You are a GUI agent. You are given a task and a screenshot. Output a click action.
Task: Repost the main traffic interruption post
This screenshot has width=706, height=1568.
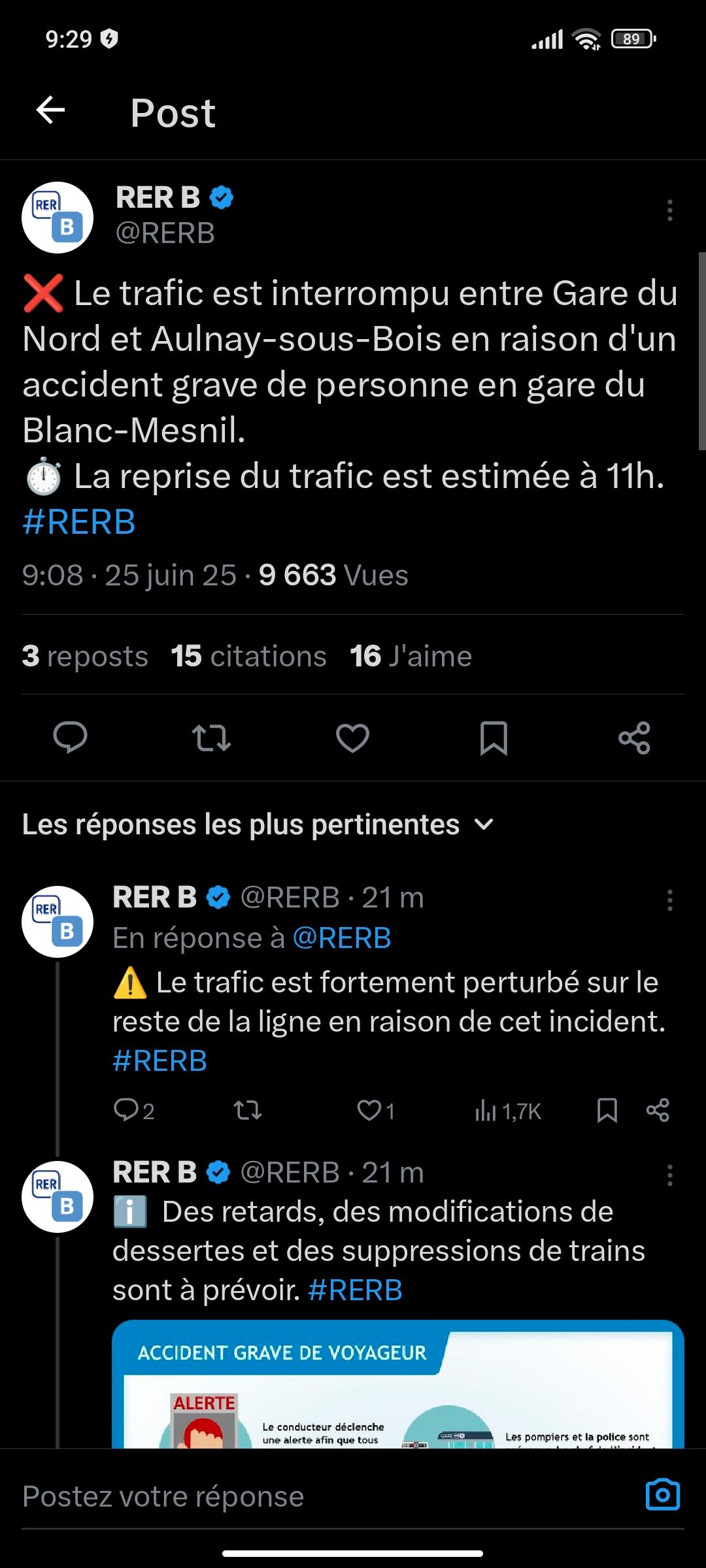tap(211, 738)
